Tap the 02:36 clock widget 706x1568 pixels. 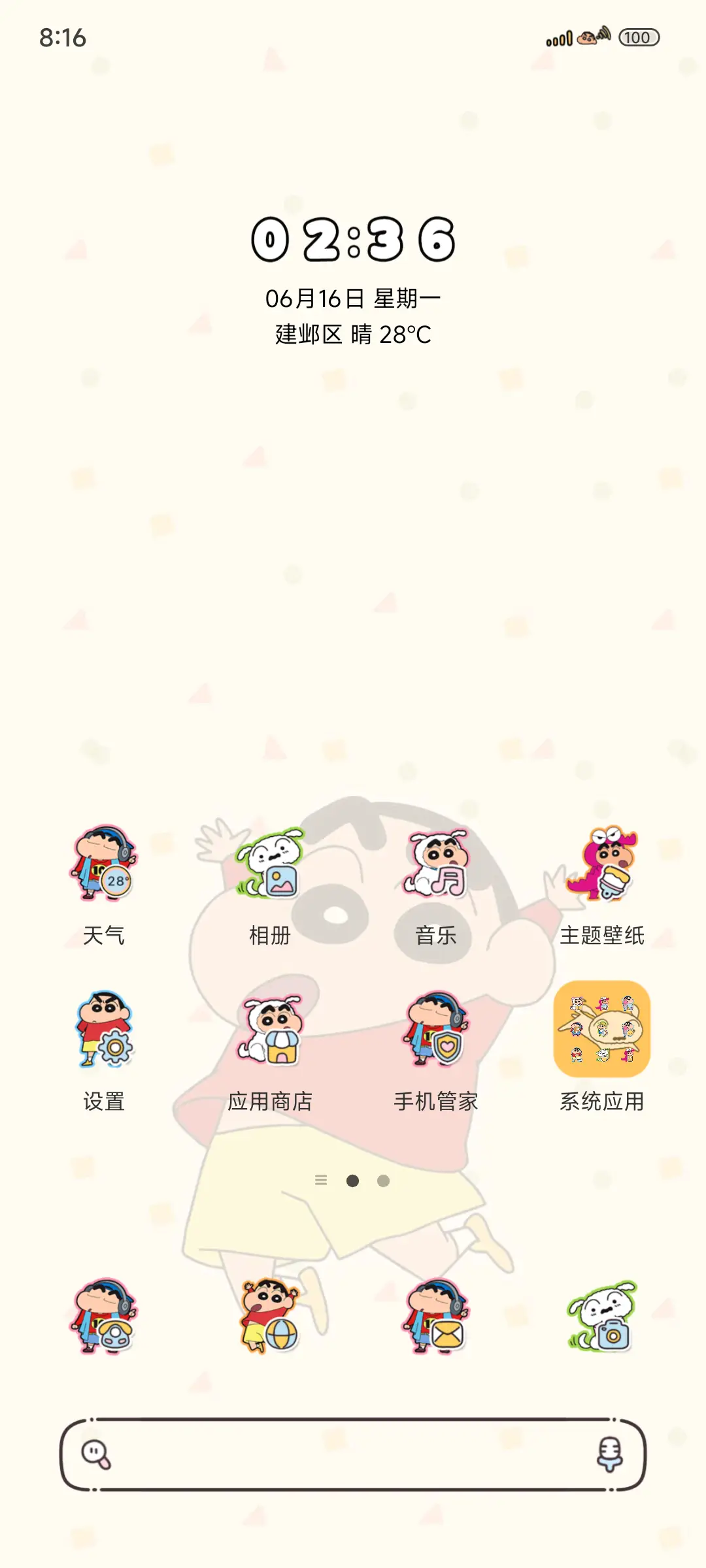353,242
